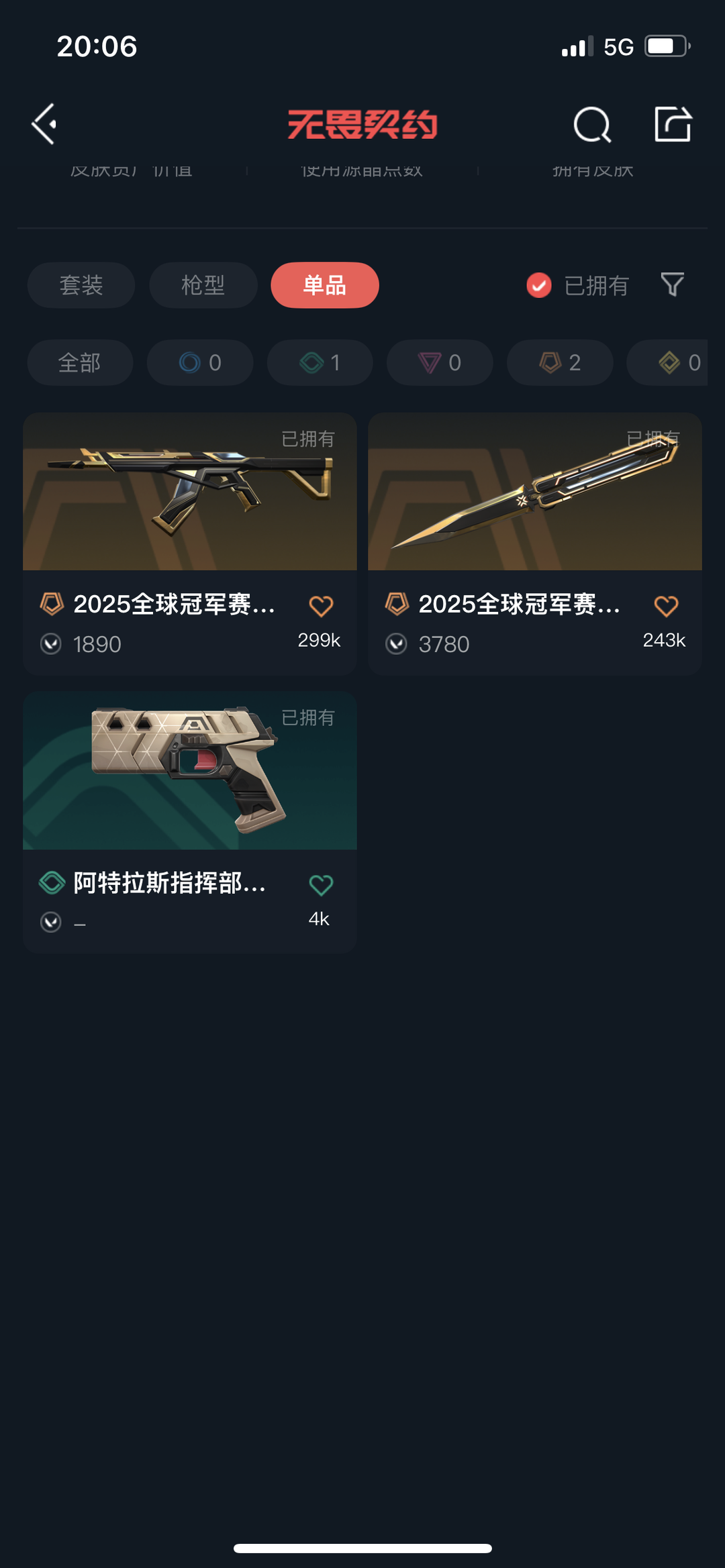Select the 单品 tab
Image resolution: width=725 pixels, height=1568 pixels.
[x=325, y=285]
